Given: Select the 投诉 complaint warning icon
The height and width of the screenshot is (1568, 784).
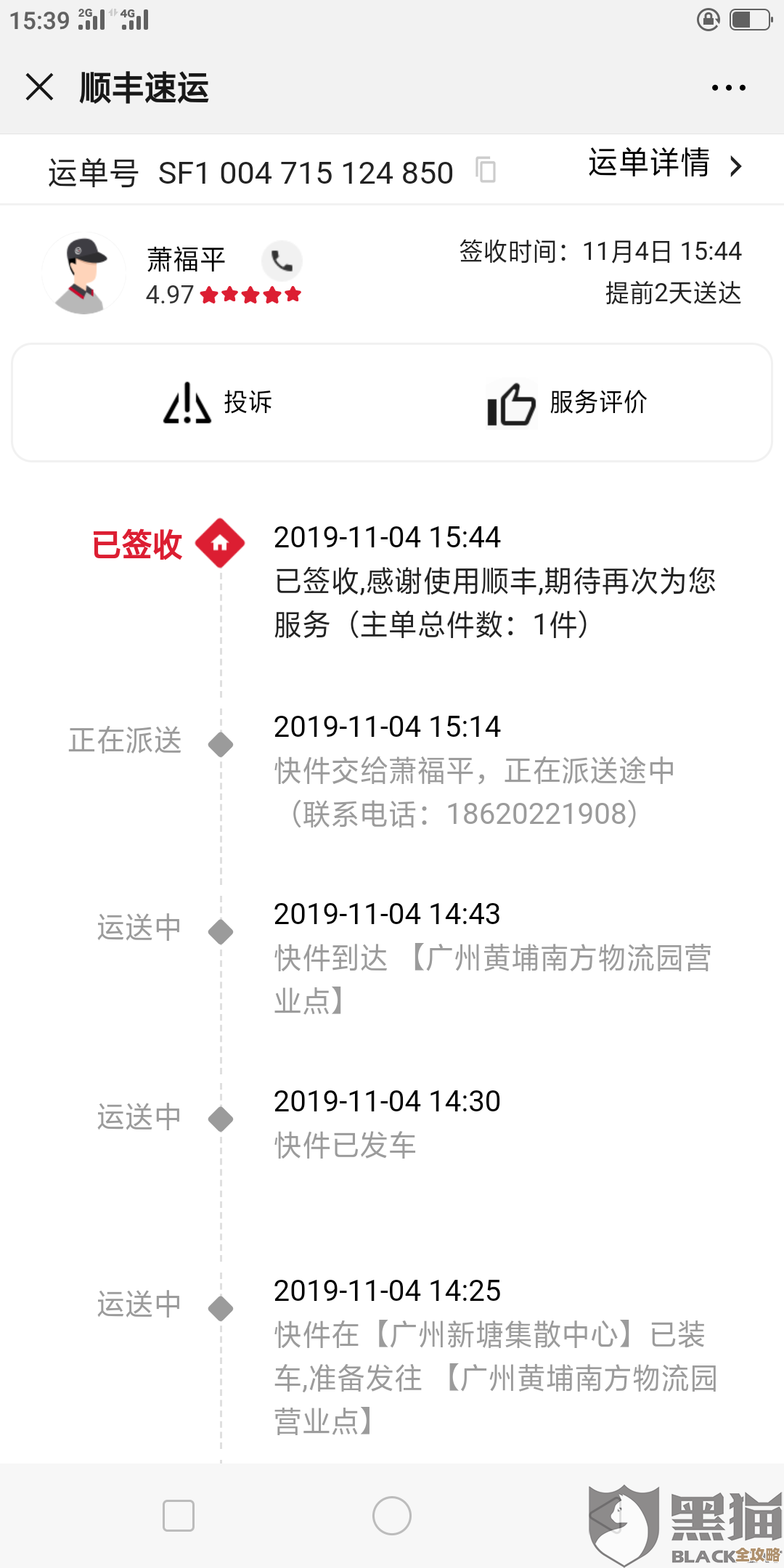Looking at the screenshot, I should pyautogui.click(x=187, y=404).
